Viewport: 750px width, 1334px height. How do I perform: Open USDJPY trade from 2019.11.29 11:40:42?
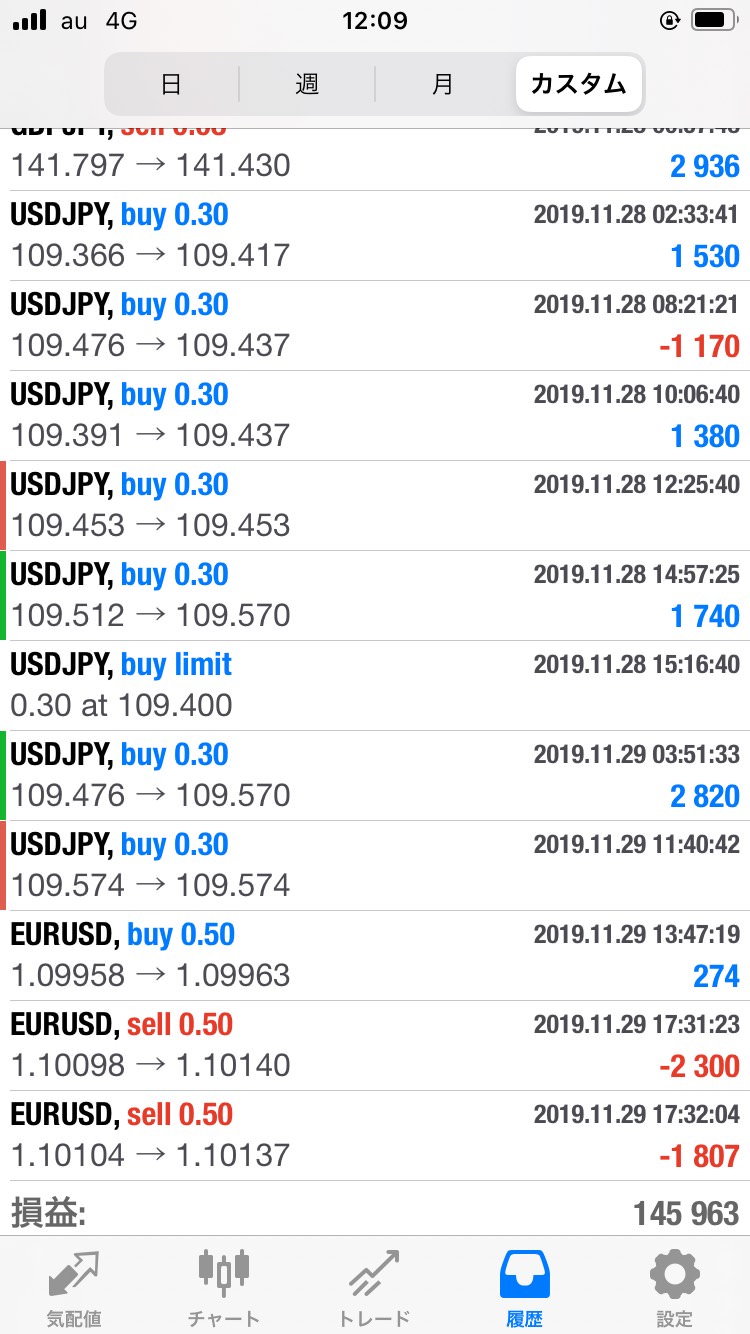375,866
